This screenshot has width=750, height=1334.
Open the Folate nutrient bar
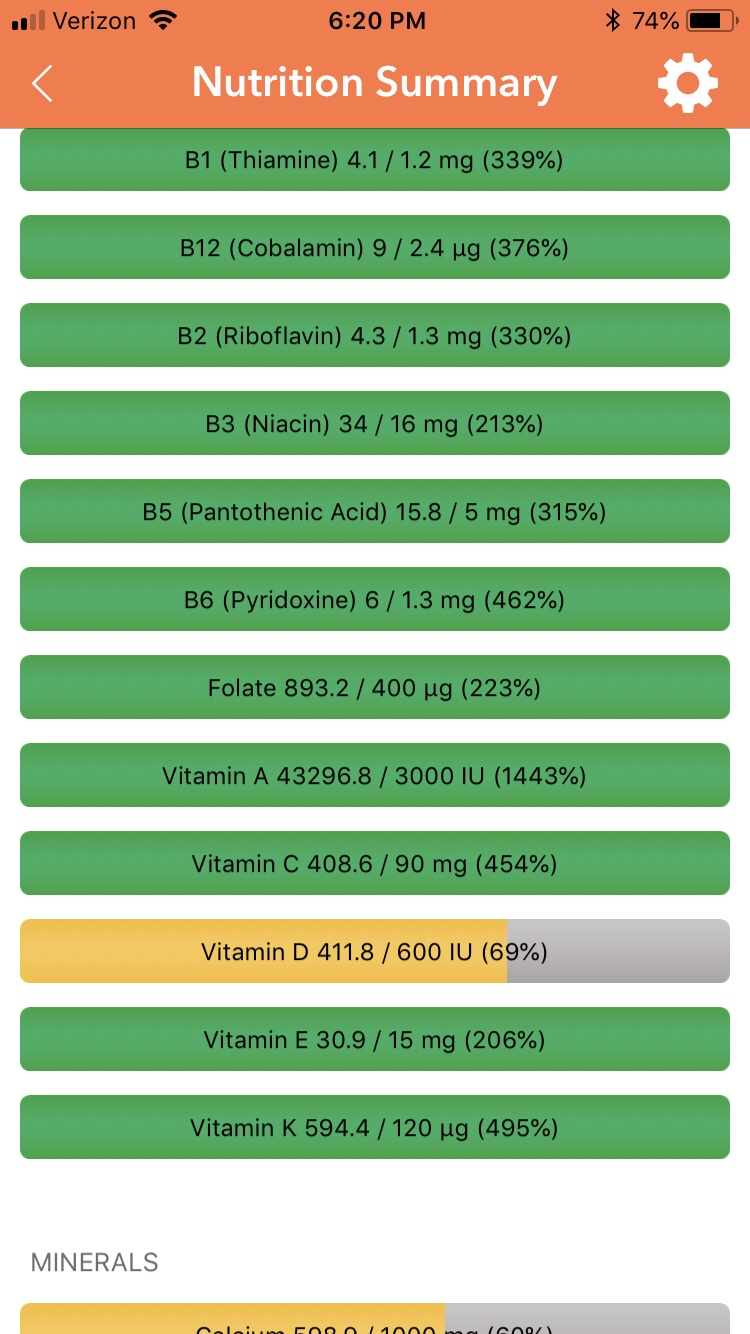pyautogui.click(x=375, y=687)
